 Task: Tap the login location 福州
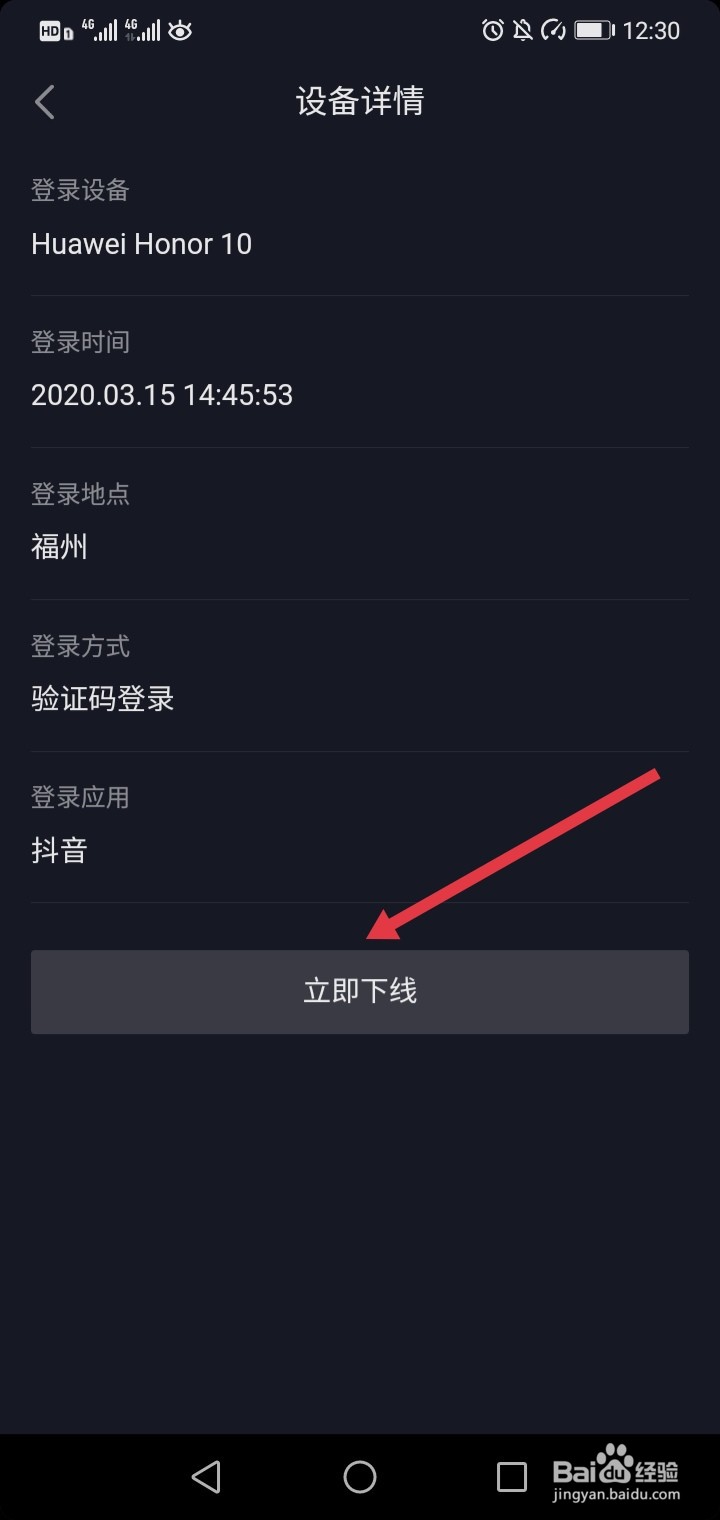coord(60,546)
